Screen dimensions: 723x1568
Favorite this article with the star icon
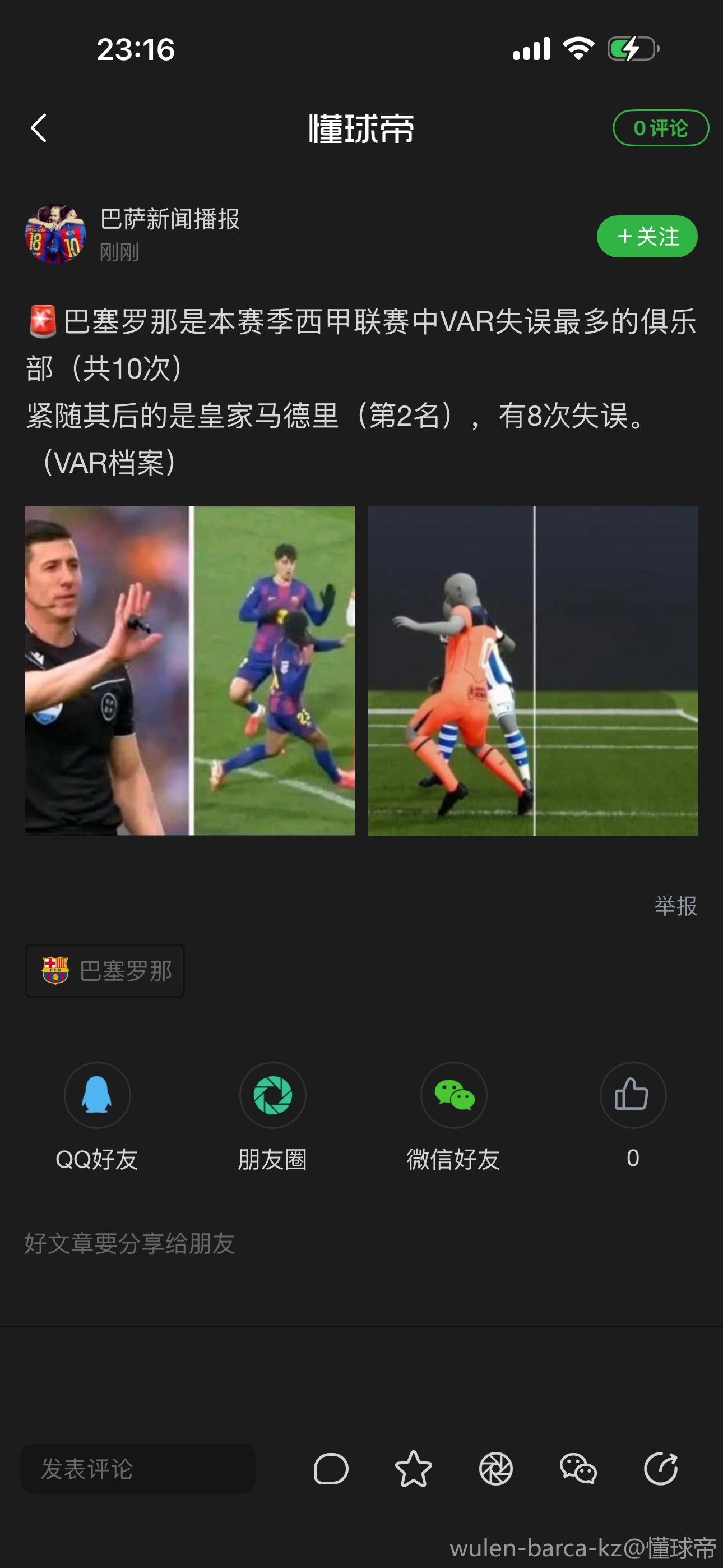413,1469
